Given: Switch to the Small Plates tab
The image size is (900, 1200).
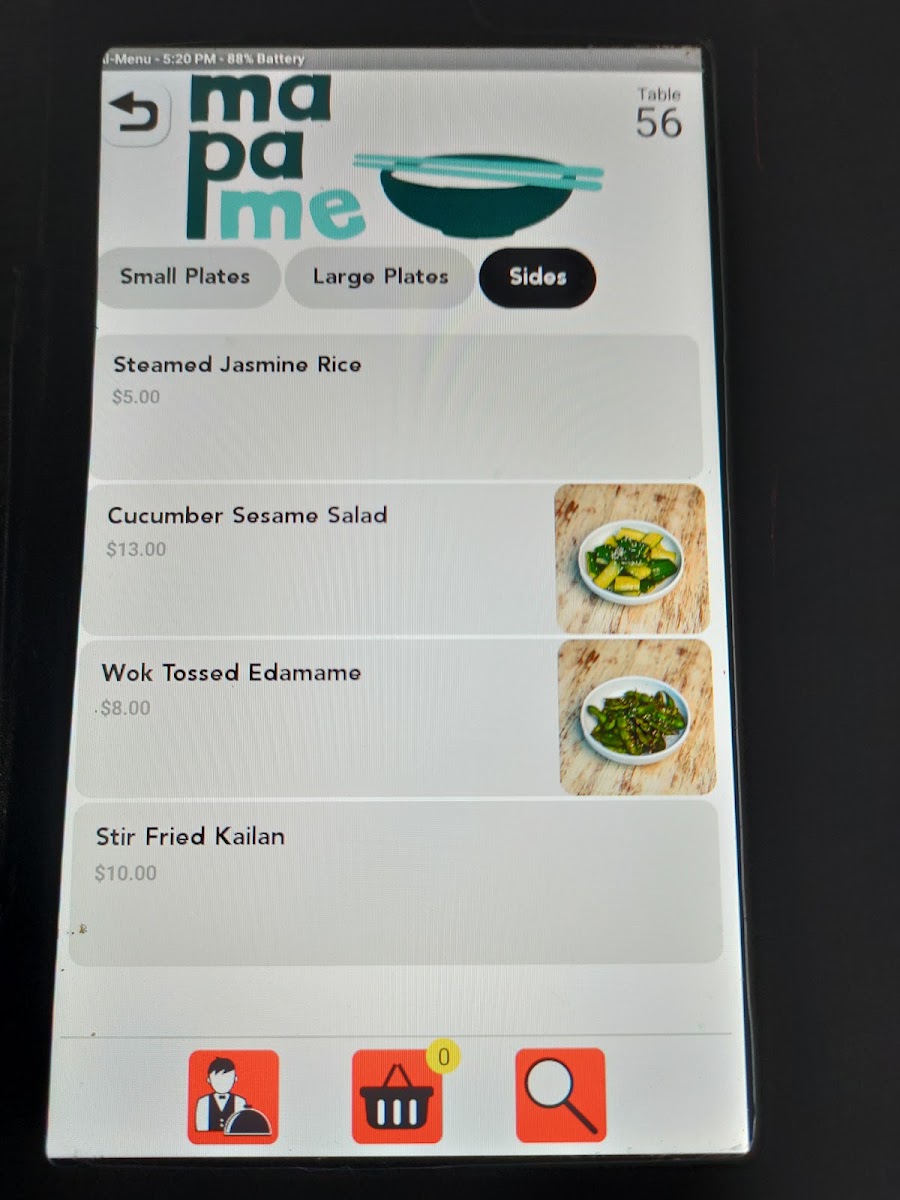Looking at the screenshot, I should [x=185, y=276].
